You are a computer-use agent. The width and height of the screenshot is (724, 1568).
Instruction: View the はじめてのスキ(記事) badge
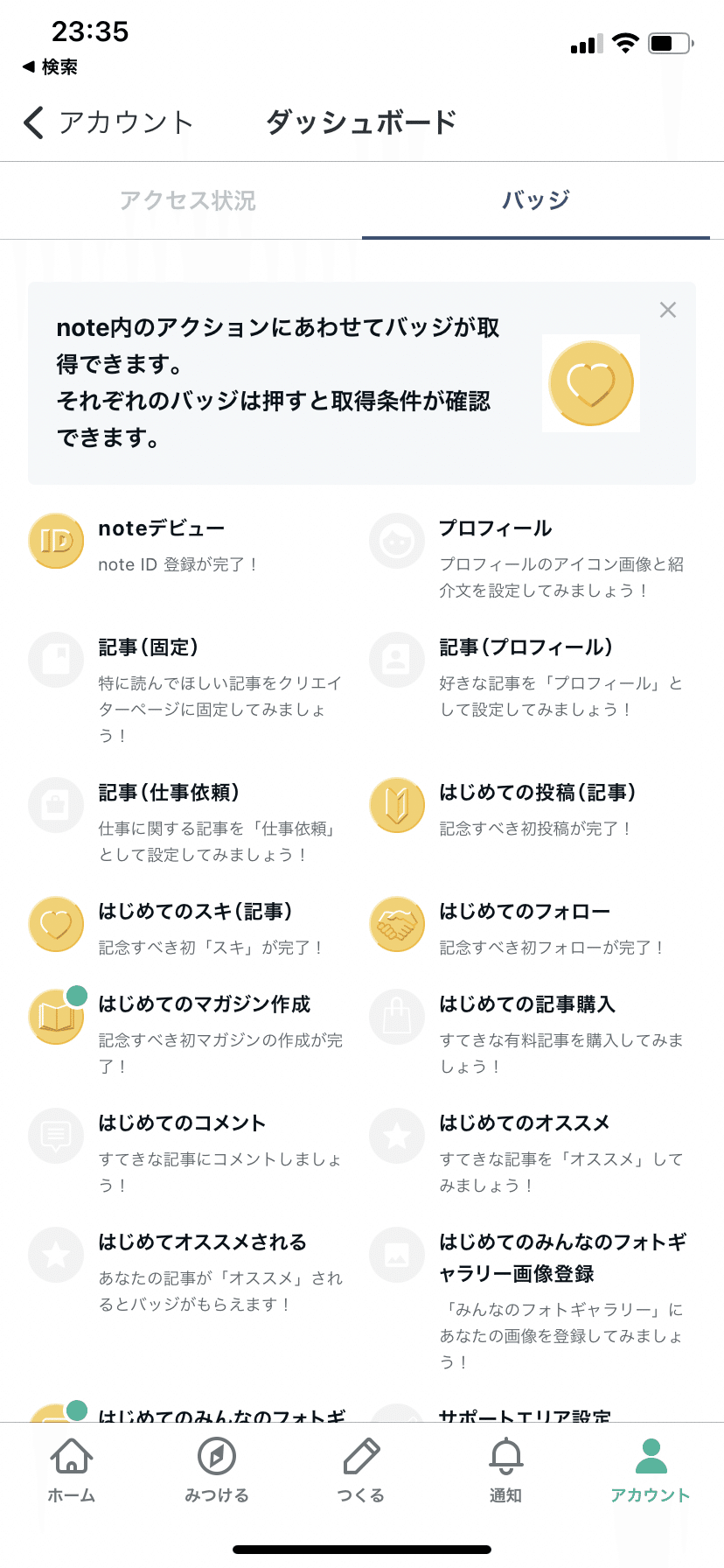coord(186,928)
